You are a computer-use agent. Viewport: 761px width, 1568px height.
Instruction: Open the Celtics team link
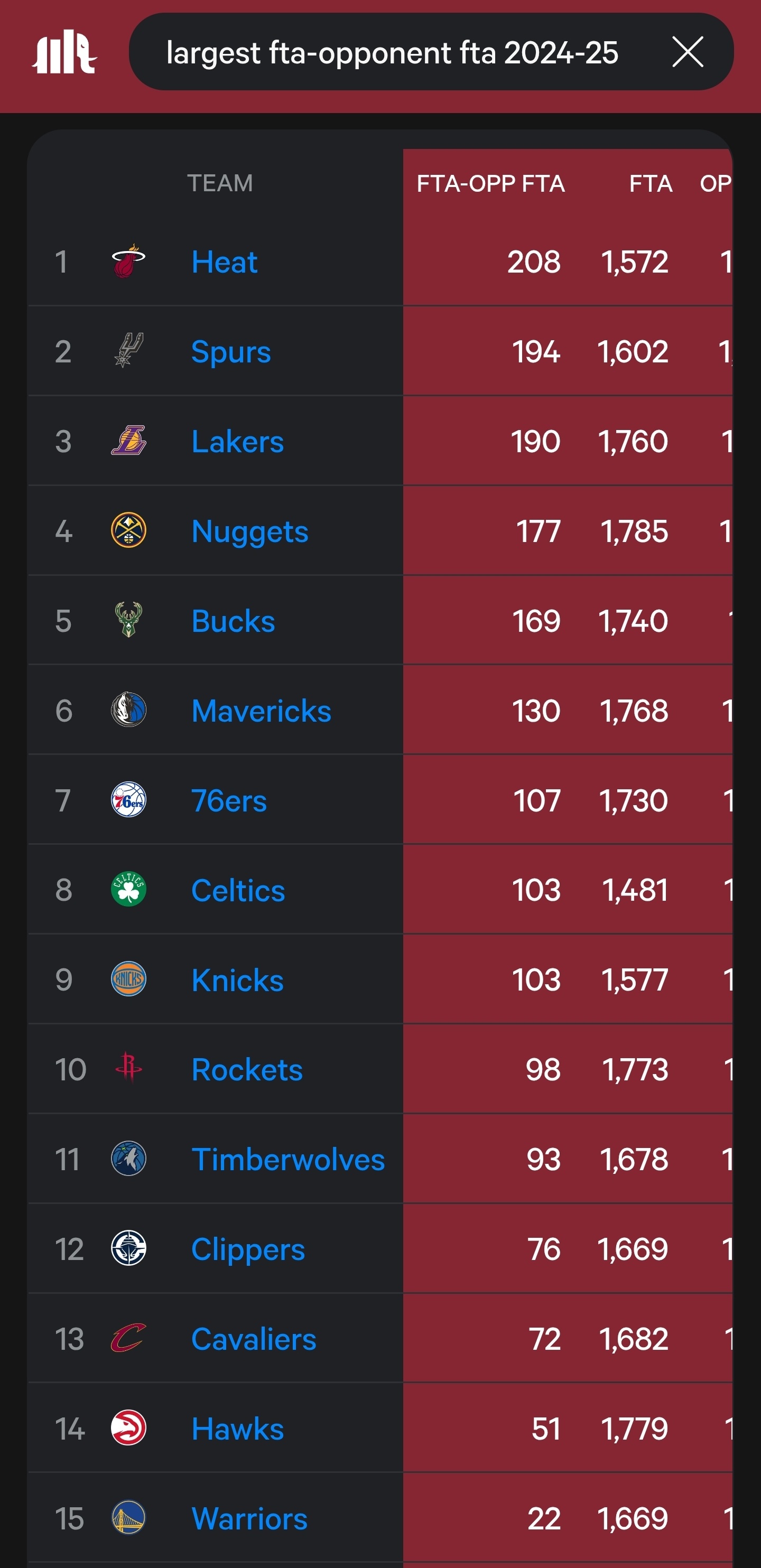click(x=238, y=891)
